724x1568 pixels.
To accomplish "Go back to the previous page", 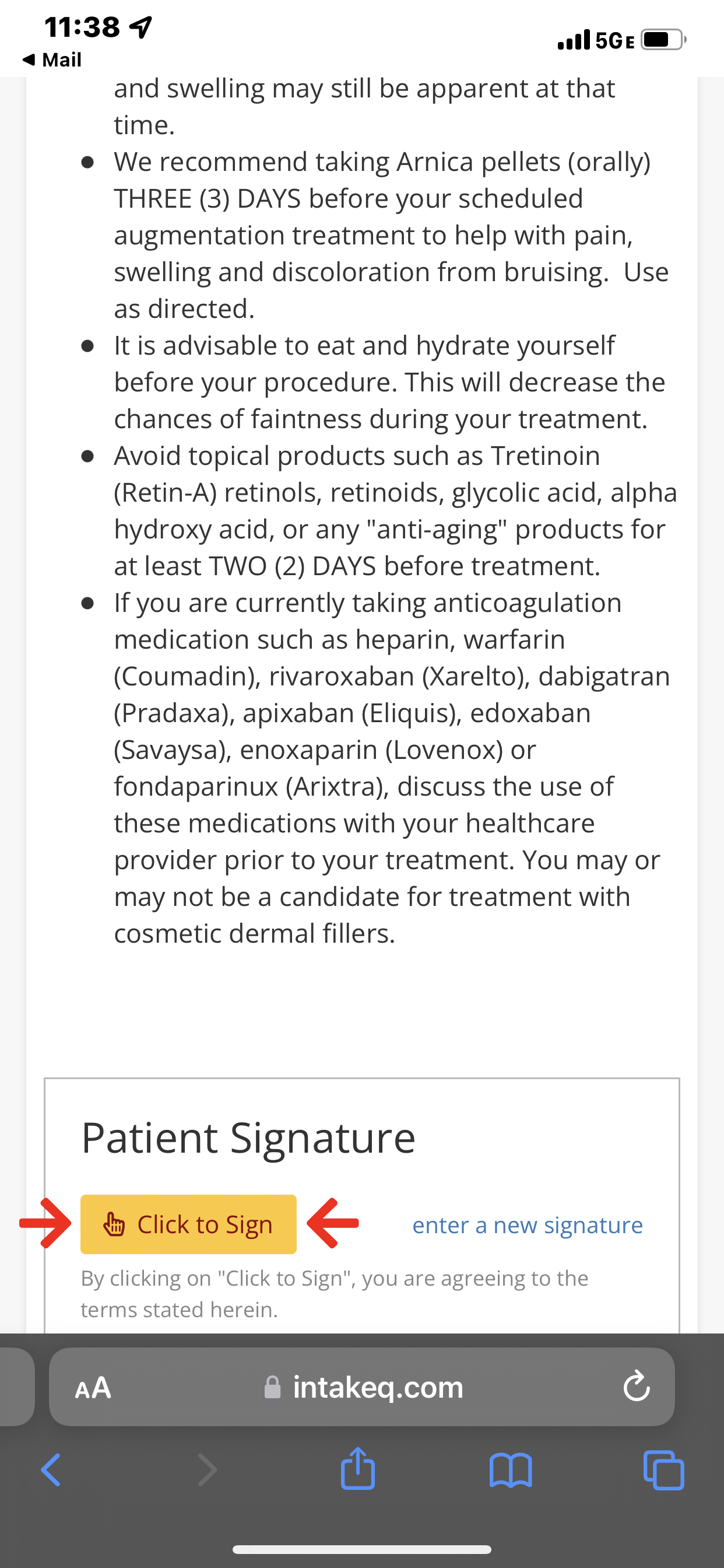I will pos(51,1470).
